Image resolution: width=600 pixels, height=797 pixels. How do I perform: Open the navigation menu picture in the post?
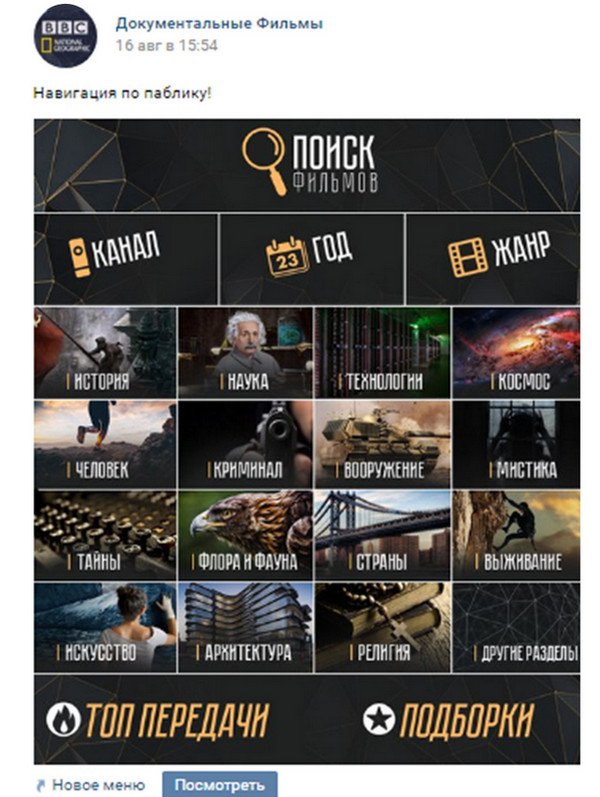click(x=307, y=440)
